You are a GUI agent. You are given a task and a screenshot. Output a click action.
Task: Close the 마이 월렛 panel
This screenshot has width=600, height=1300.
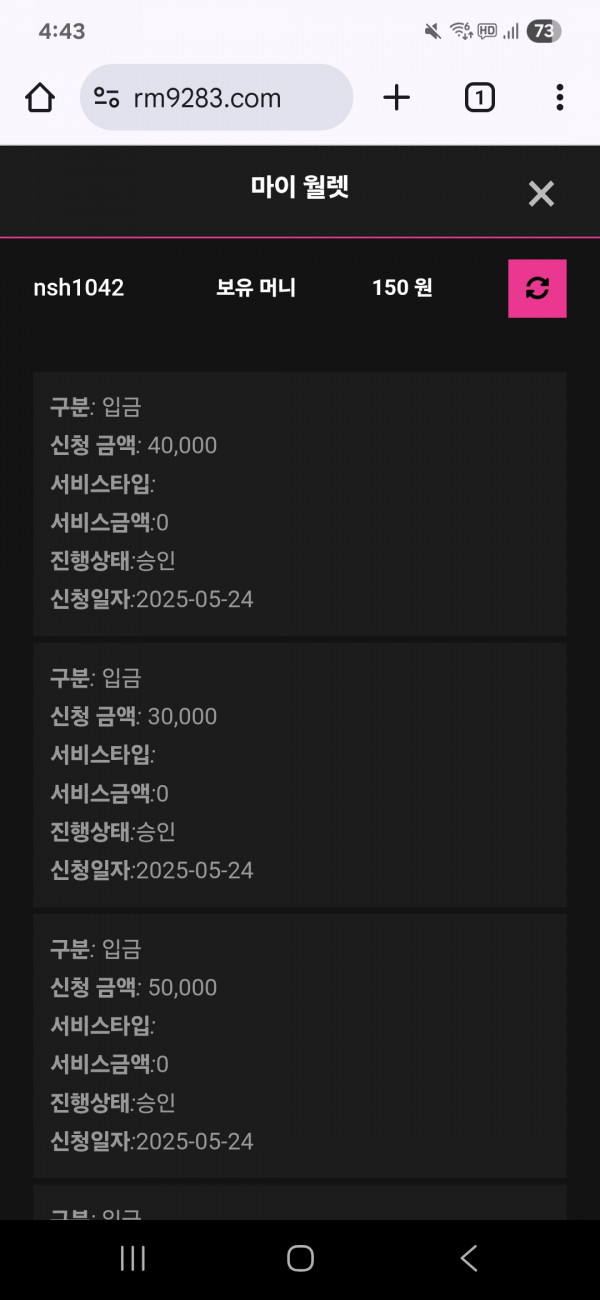tap(541, 194)
